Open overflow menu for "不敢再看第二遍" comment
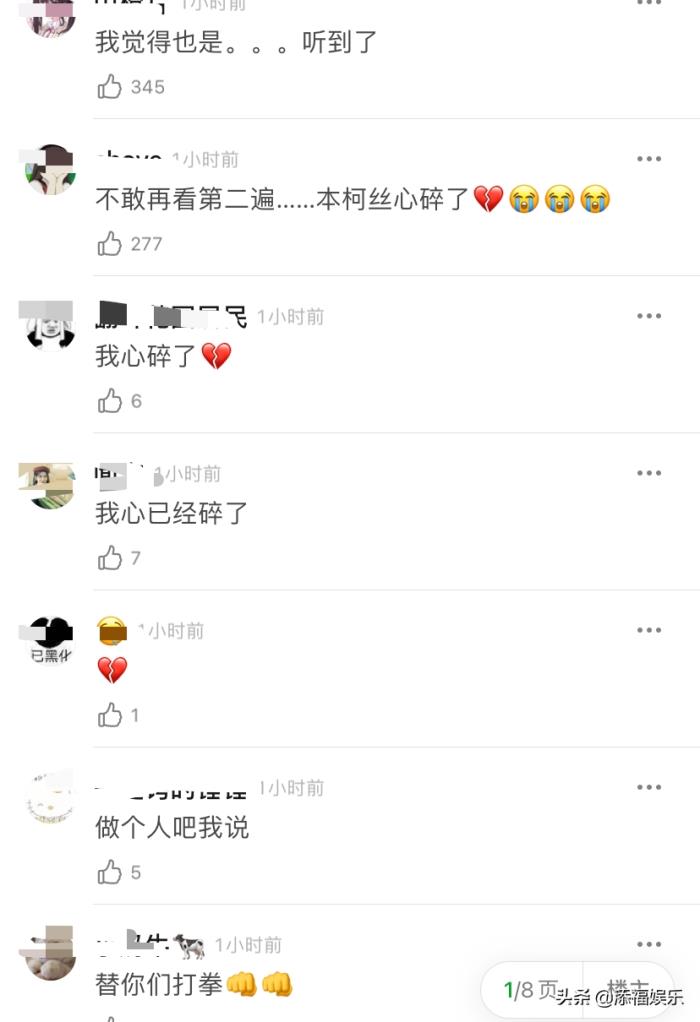Viewport: 700px width, 1022px height. (x=649, y=159)
